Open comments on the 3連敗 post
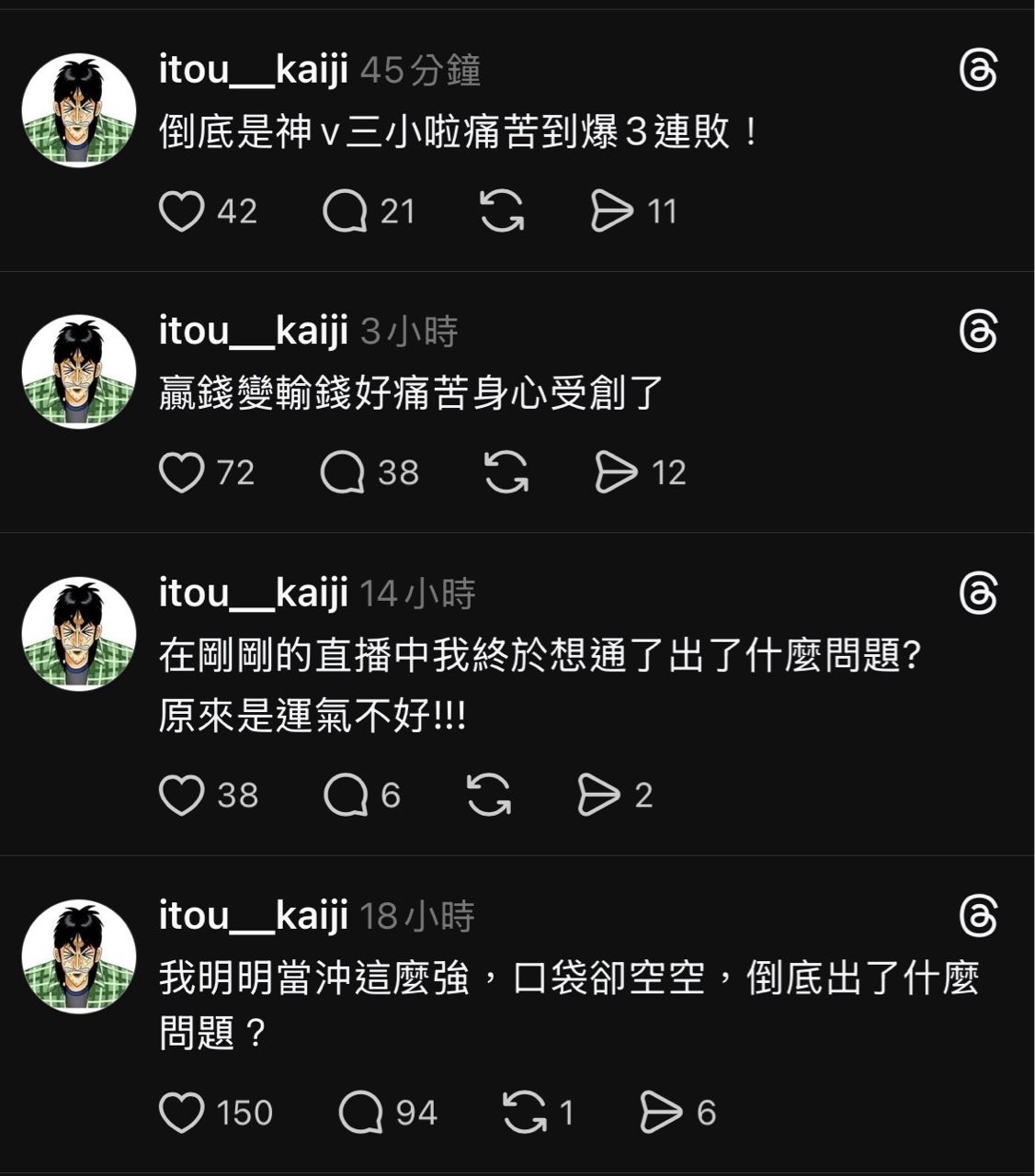This screenshot has width=1035, height=1176. 345,211
